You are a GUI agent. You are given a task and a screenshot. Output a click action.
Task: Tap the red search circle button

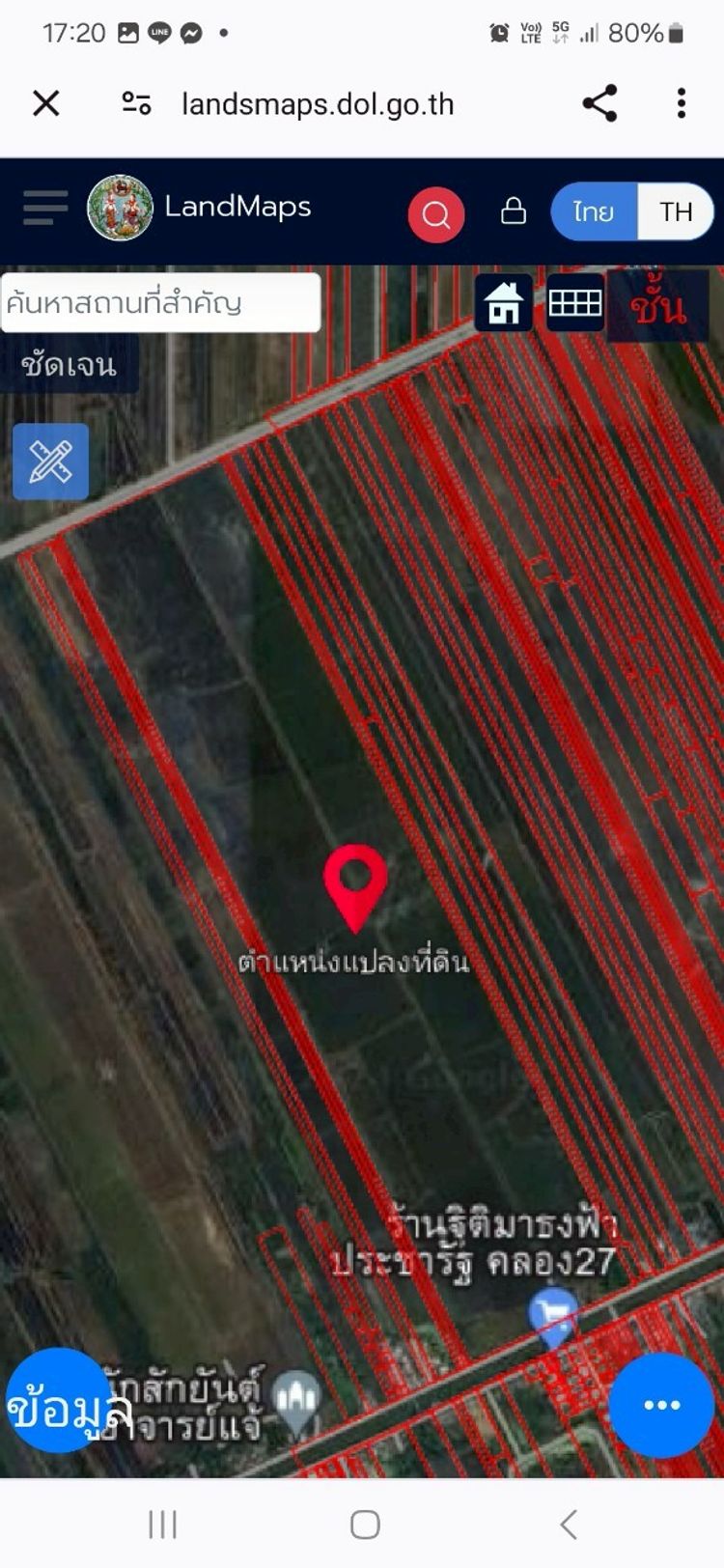[x=436, y=214]
